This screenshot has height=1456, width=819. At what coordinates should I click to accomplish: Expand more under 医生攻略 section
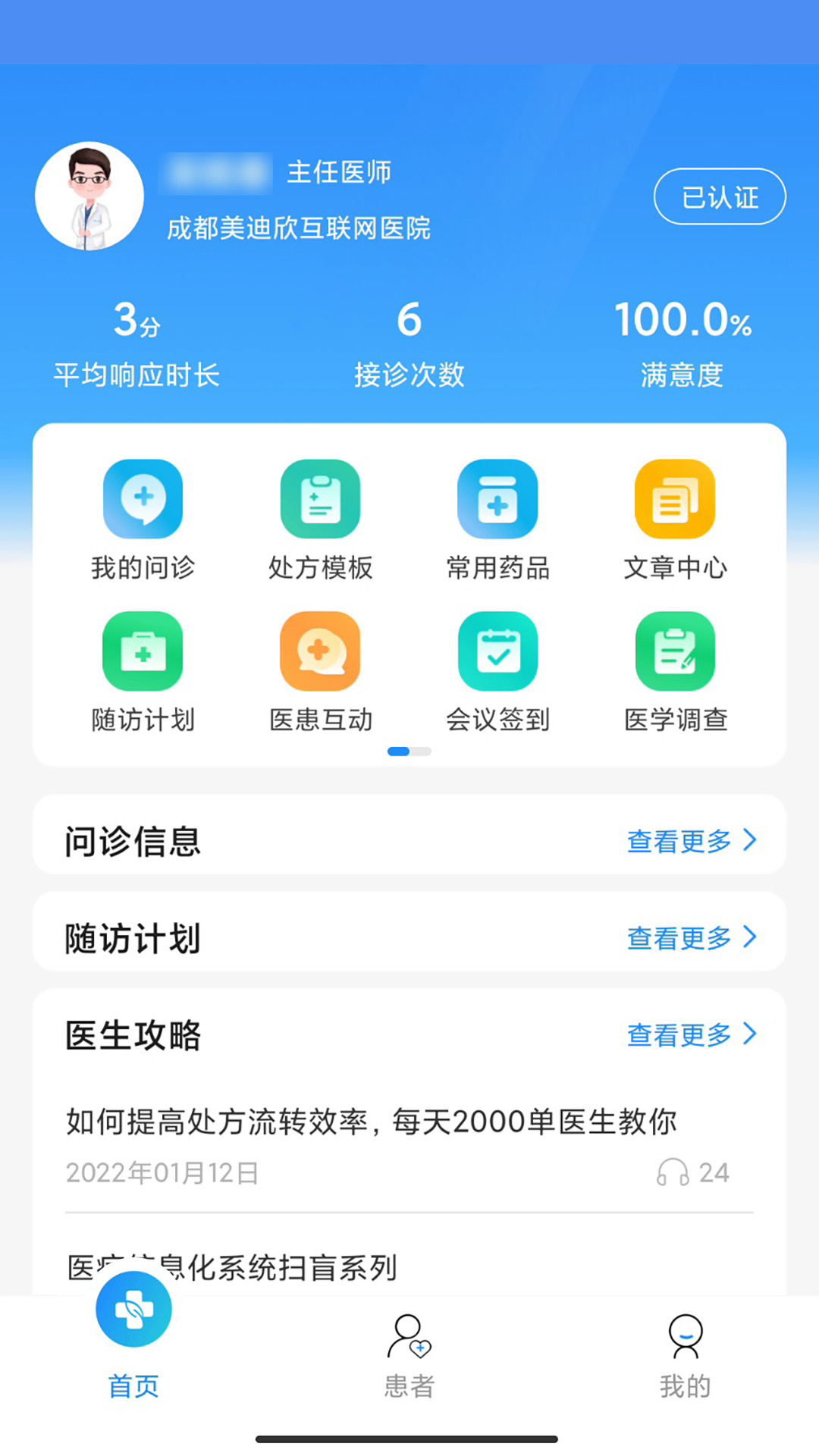679,1034
